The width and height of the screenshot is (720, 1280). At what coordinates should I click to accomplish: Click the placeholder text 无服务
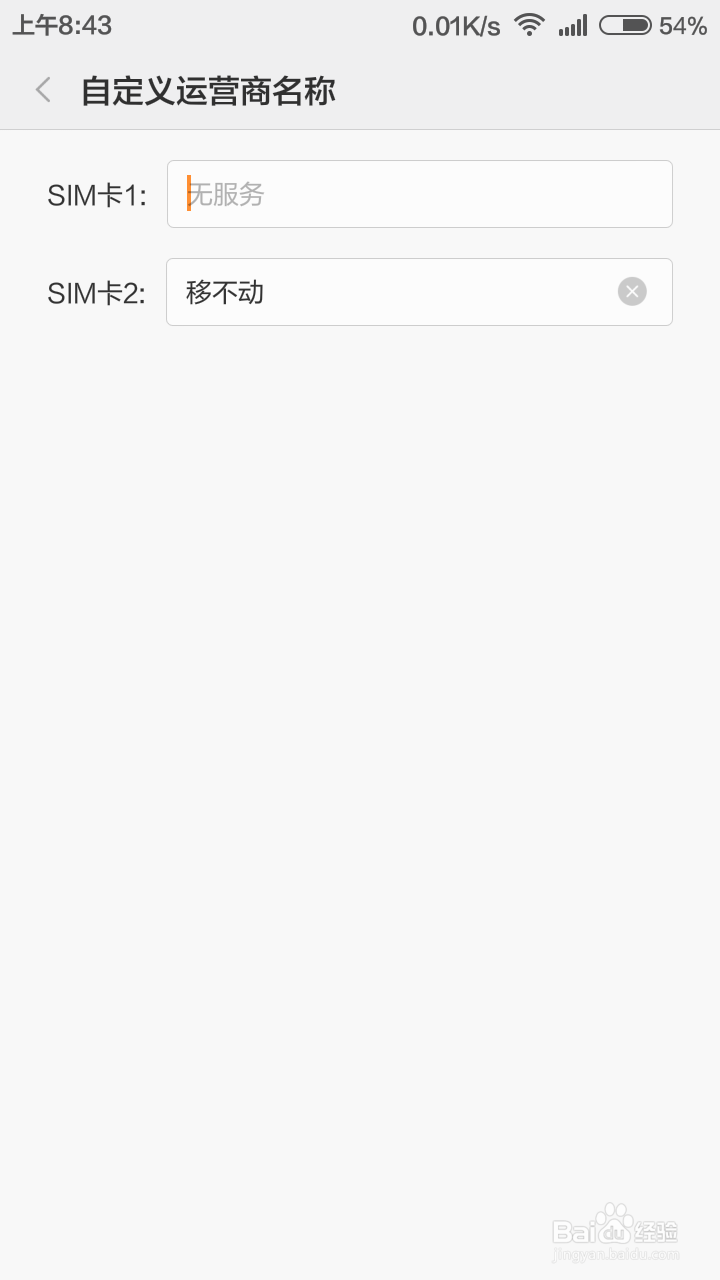point(227,193)
